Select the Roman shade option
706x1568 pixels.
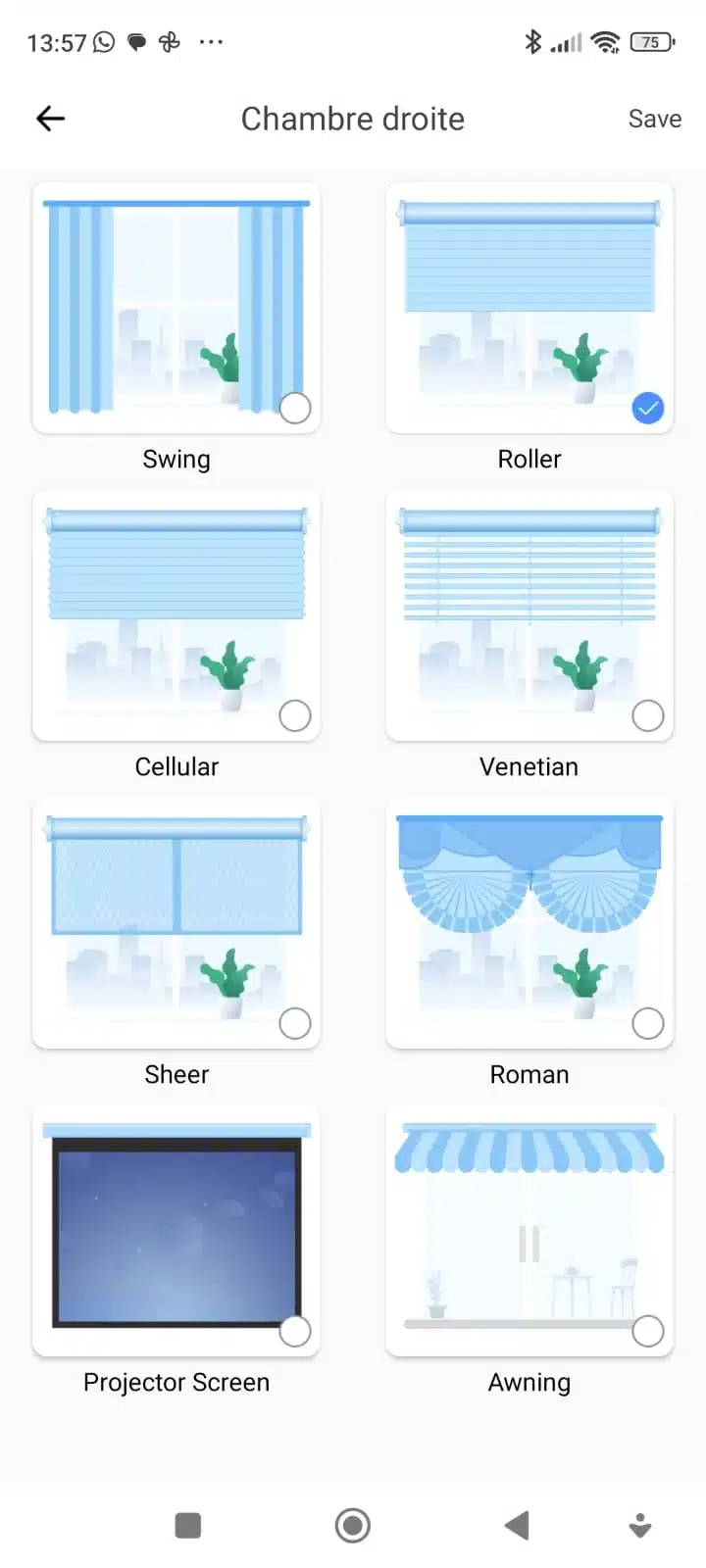click(x=529, y=924)
